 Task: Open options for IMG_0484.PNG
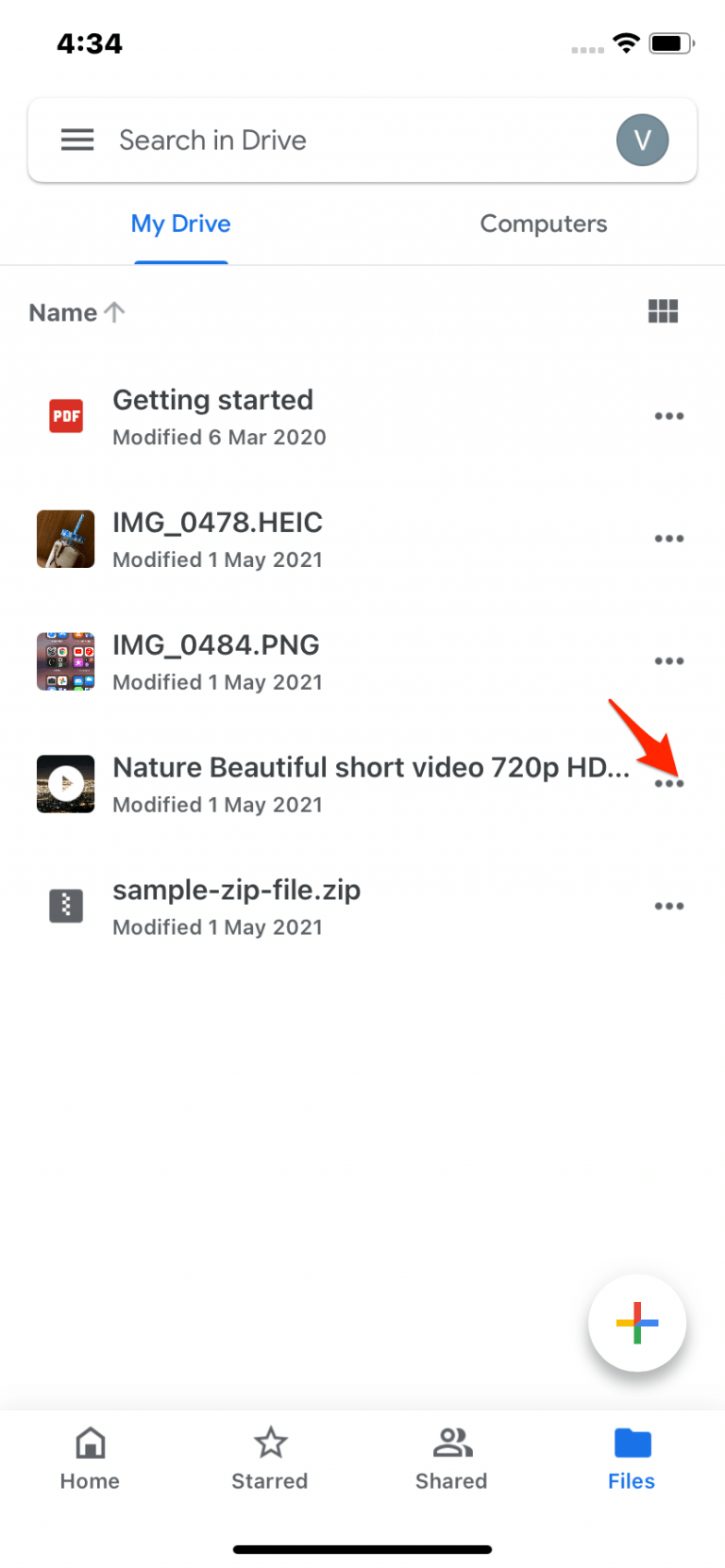click(669, 661)
